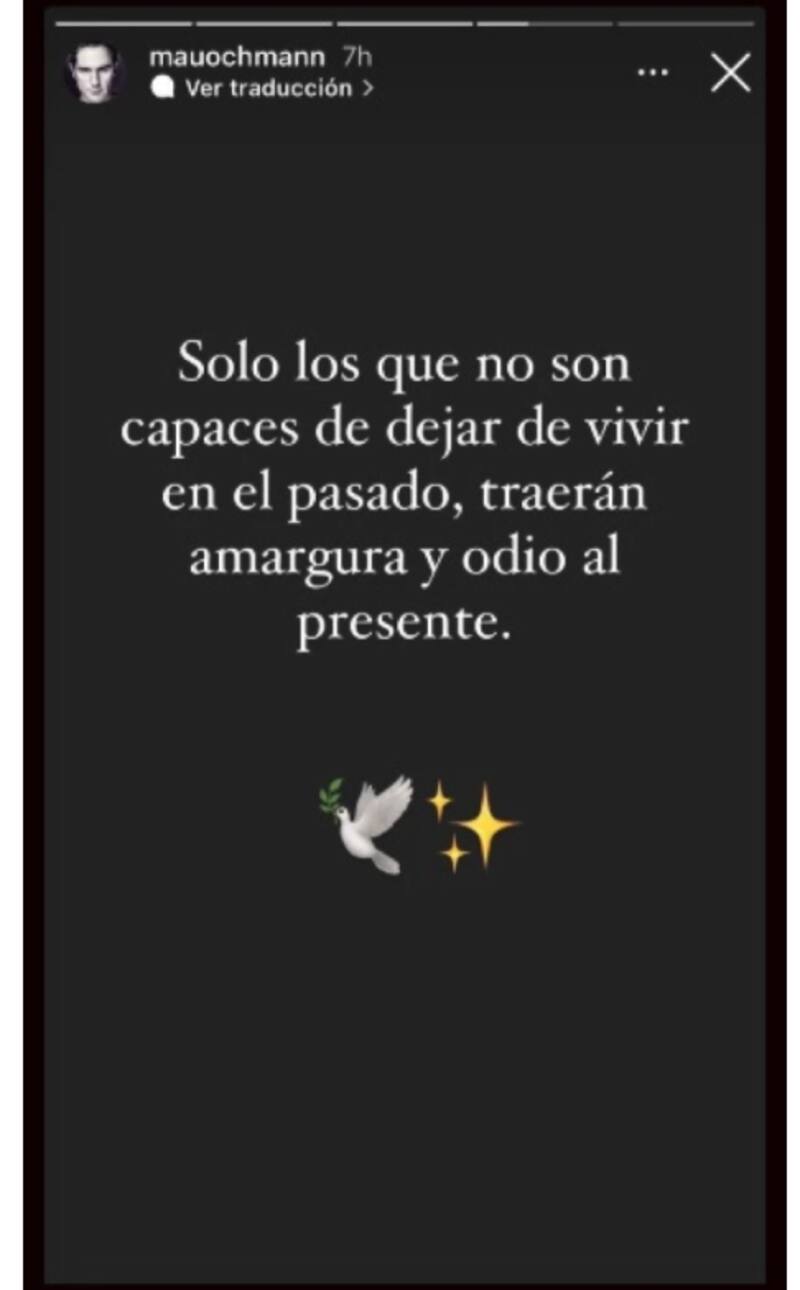Tap Ver traducción to translate the story
This screenshot has width=800, height=1290.
coord(268,88)
